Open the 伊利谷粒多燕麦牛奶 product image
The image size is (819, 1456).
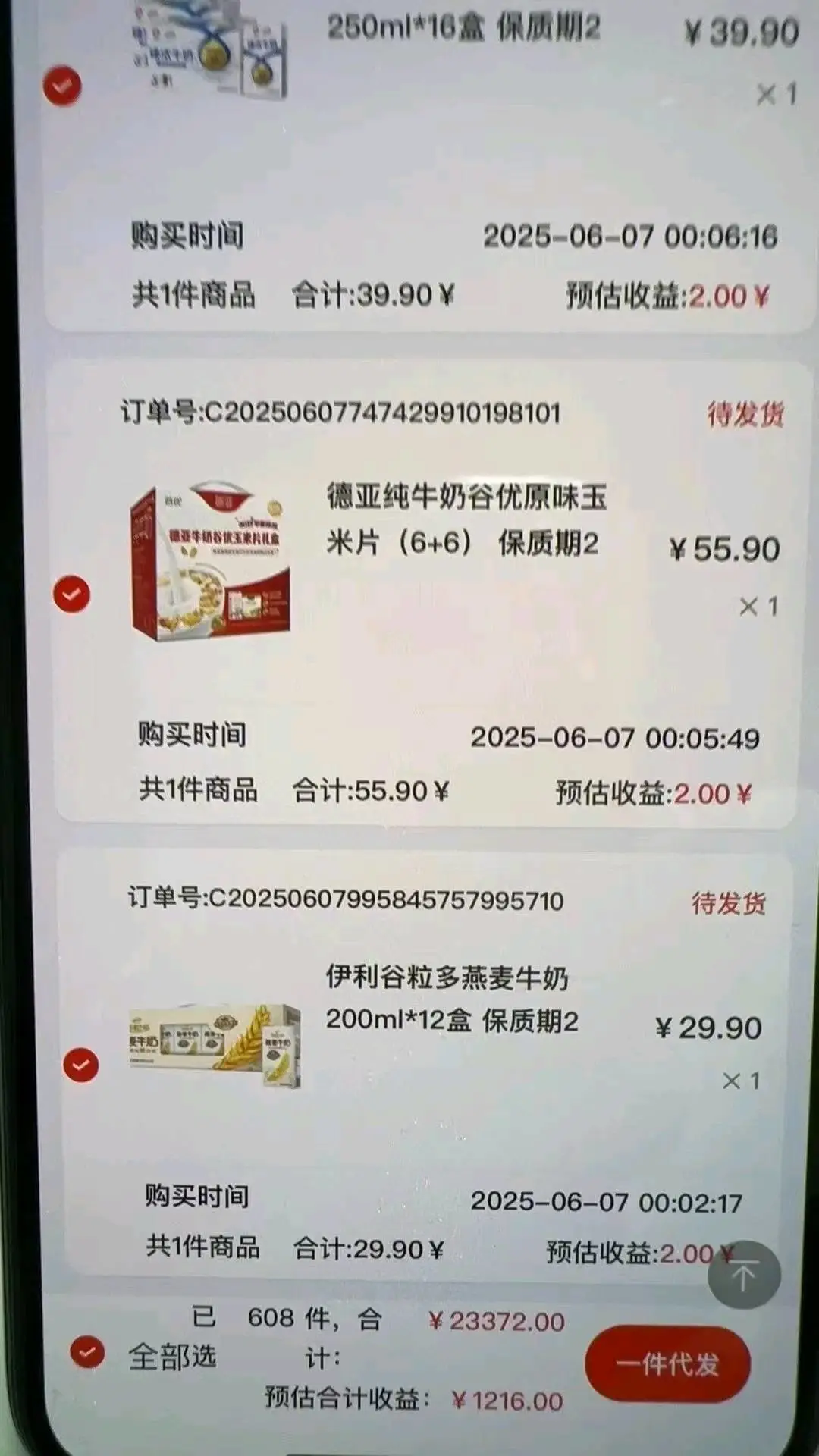215,1045
